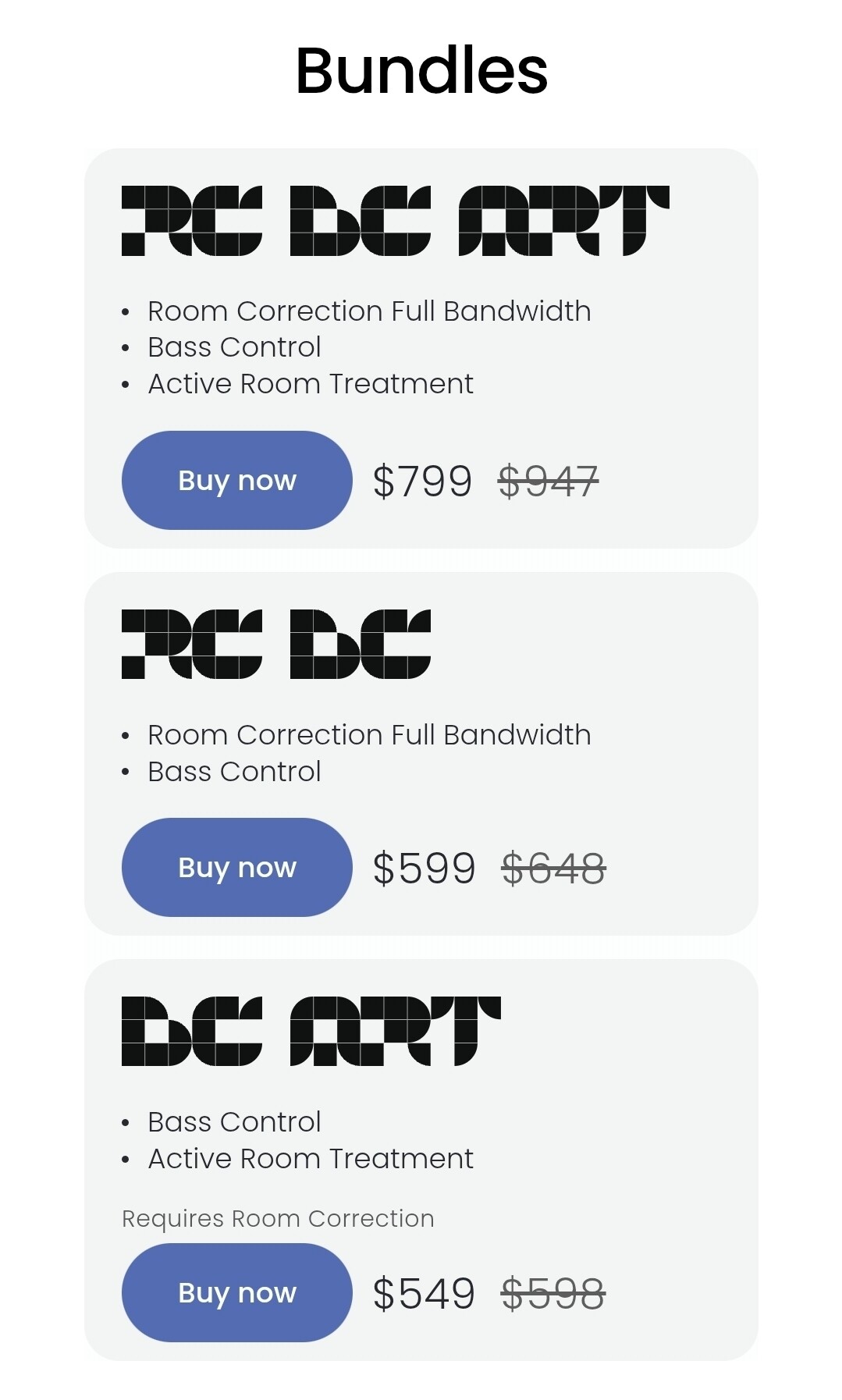
Task: Buy the $799 RC BC ART bundle
Action: (236, 480)
